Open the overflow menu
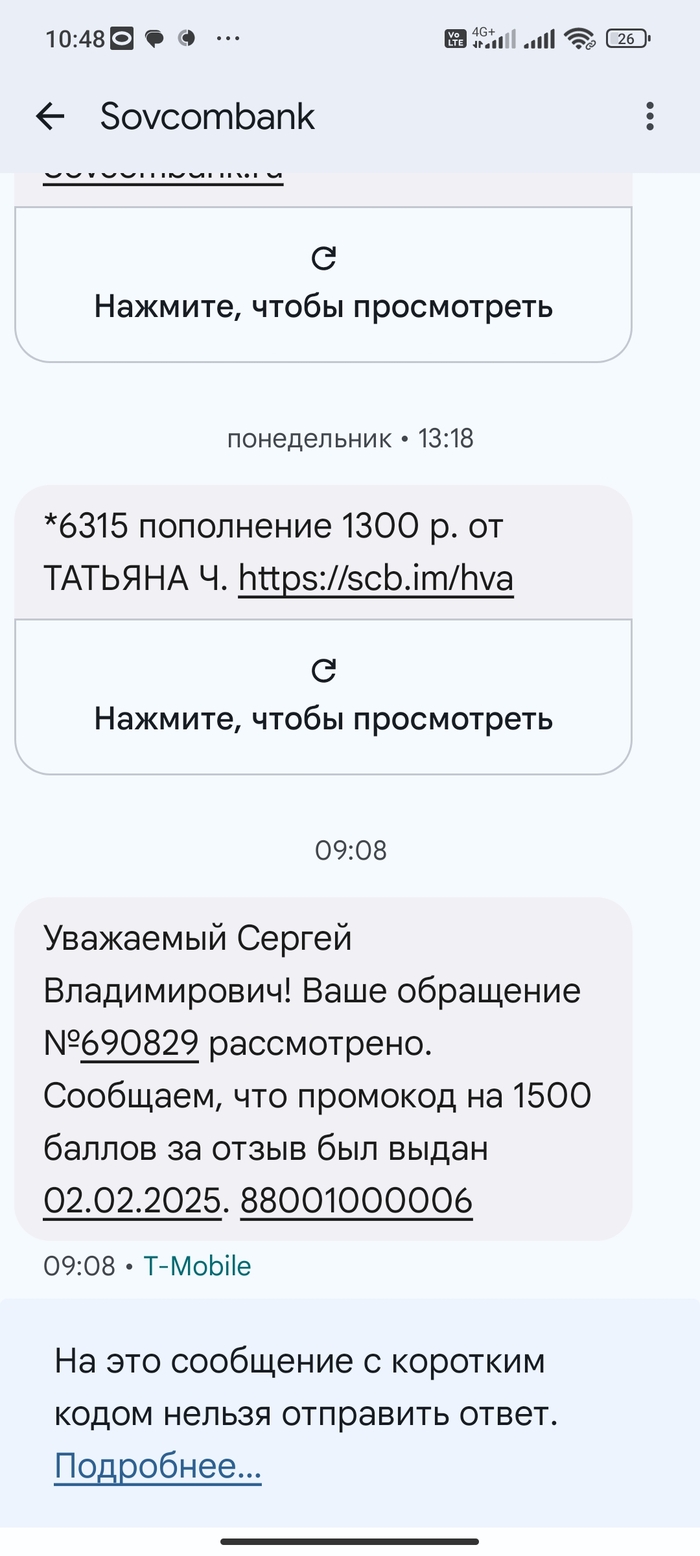The width and height of the screenshot is (700, 1556). (x=650, y=117)
